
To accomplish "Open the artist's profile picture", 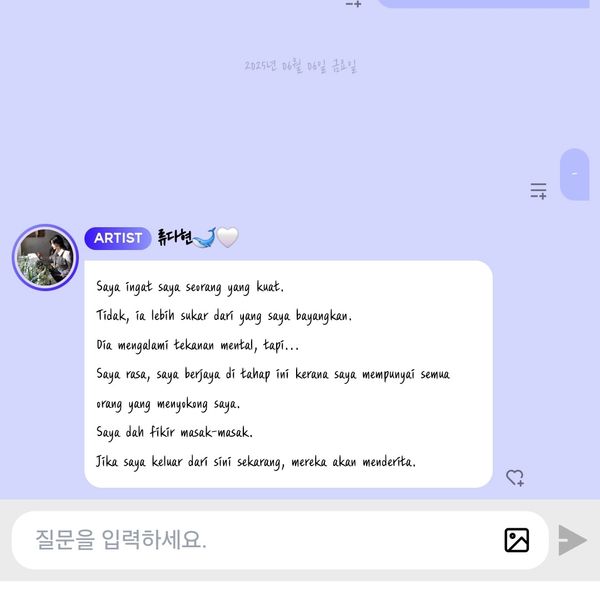I will (x=45, y=257).
